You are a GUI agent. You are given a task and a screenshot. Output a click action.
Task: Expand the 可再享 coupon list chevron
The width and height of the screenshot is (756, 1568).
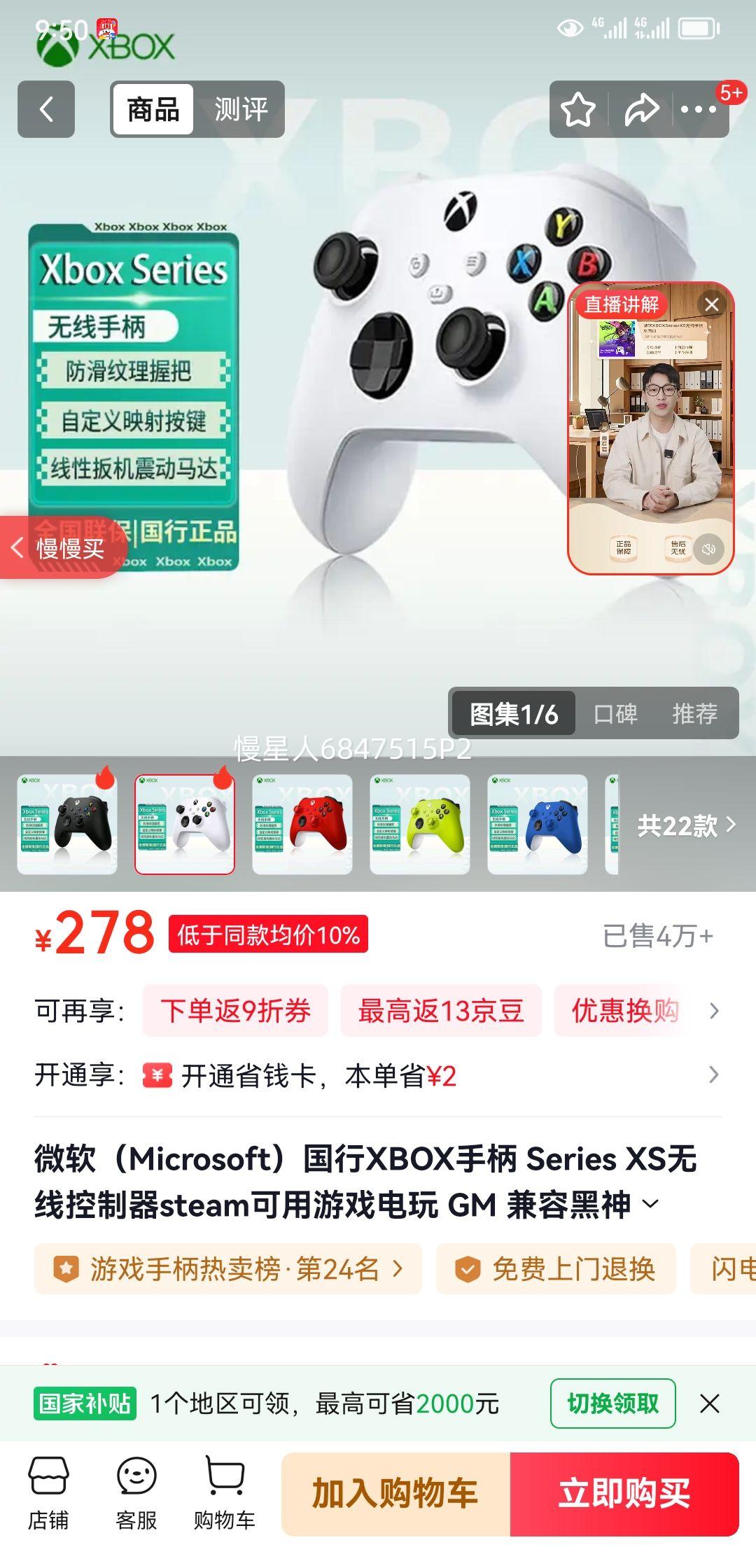[713, 1010]
